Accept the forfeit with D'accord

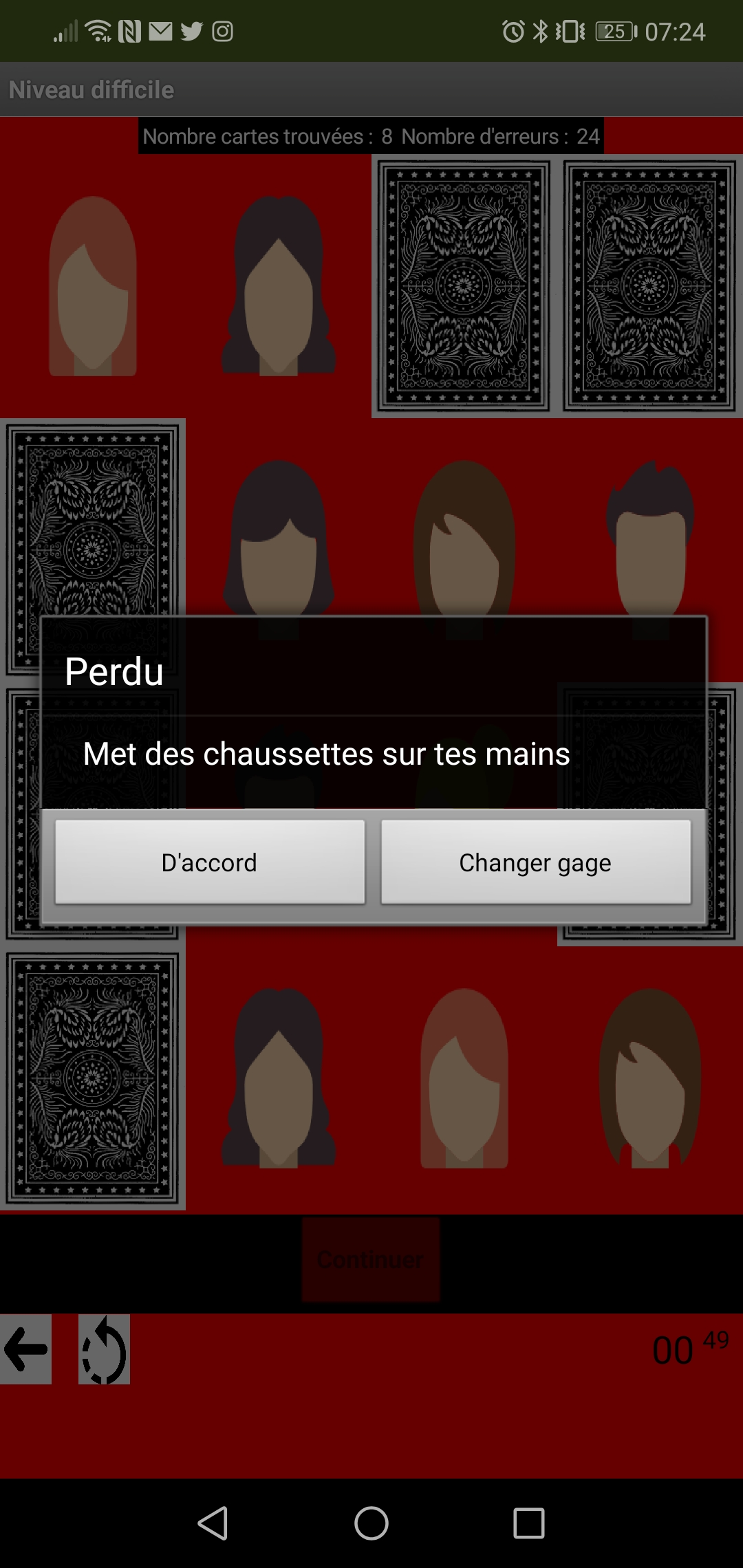pyautogui.click(x=210, y=862)
